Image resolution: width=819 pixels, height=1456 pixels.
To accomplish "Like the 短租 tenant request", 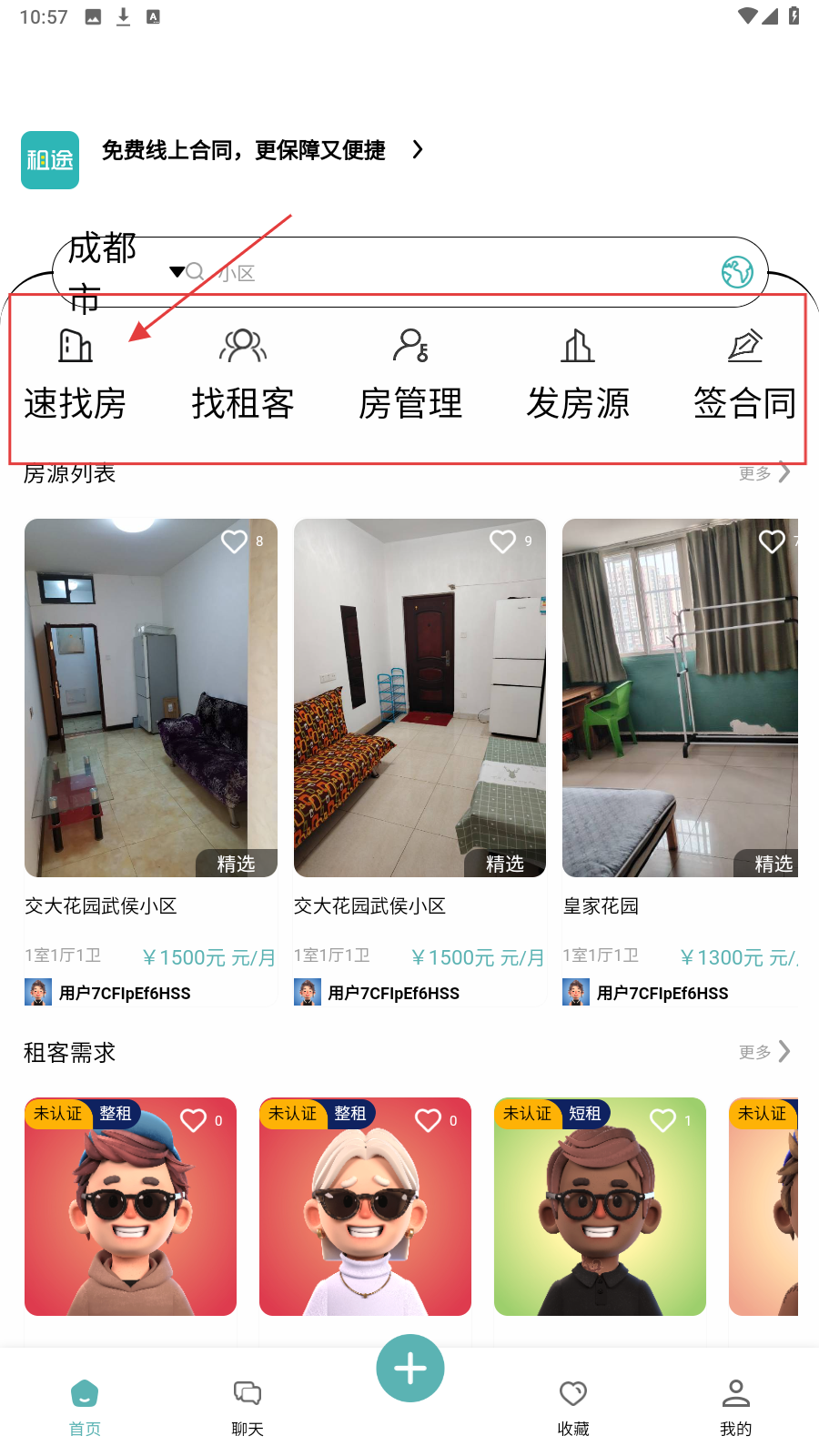I will (x=662, y=1120).
